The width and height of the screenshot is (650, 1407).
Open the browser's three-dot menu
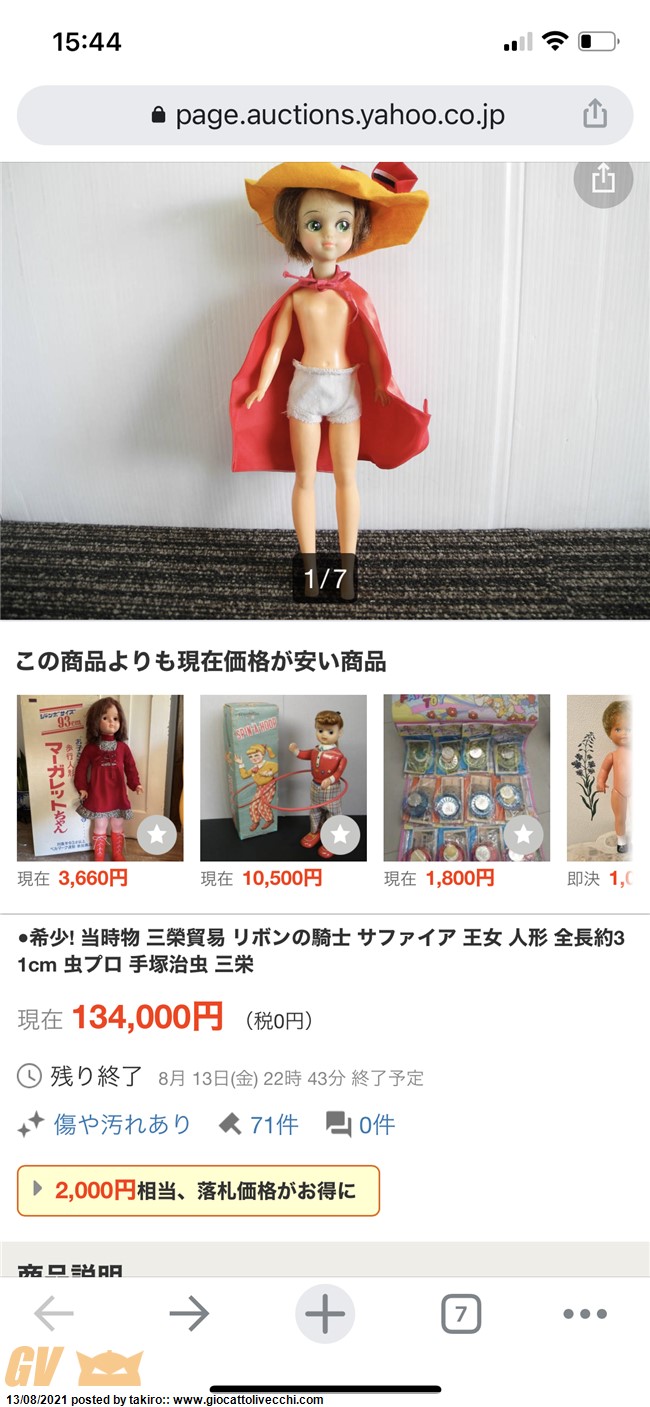(x=585, y=1314)
